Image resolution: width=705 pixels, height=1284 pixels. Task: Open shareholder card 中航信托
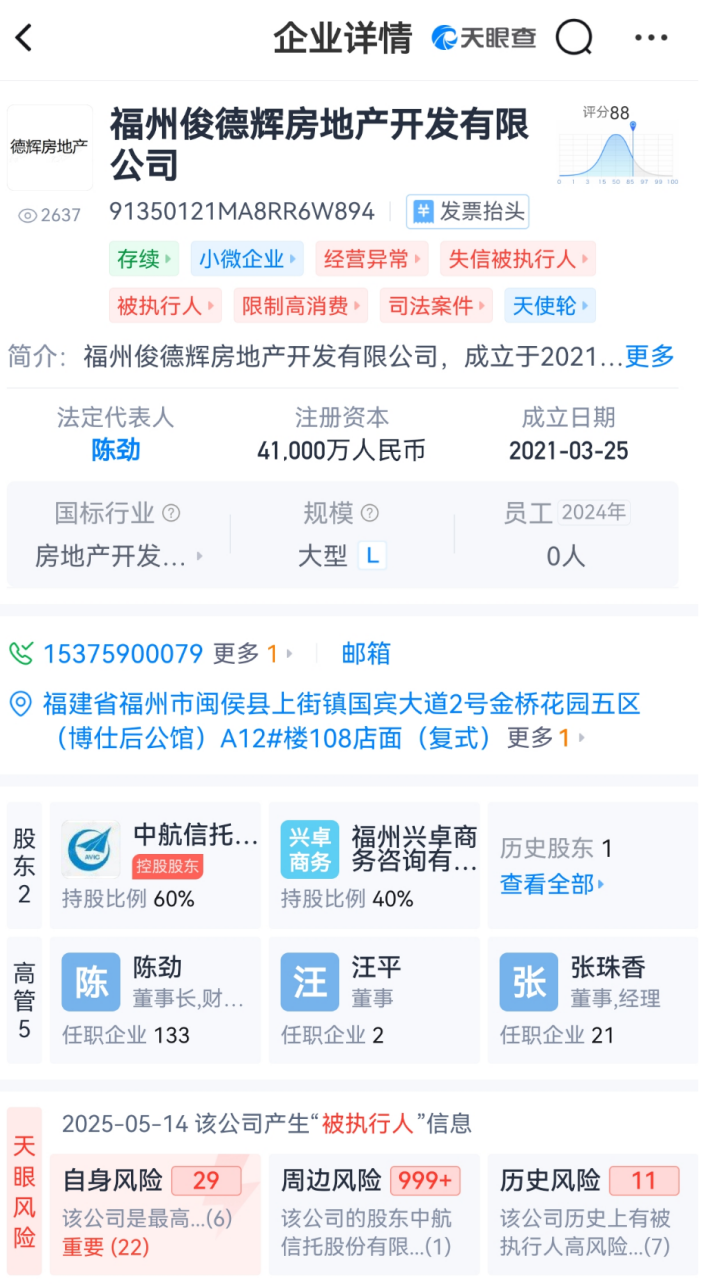click(x=155, y=865)
